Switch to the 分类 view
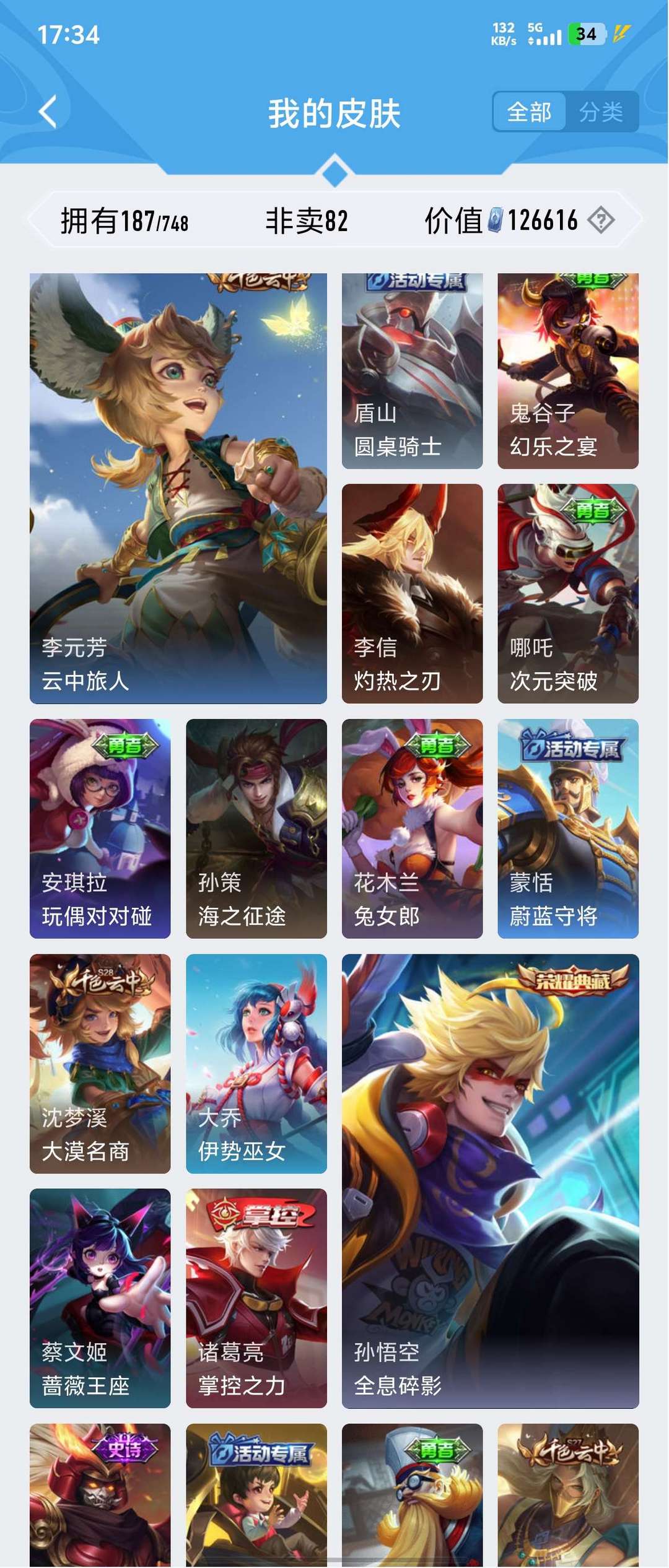669x1568 pixels. [601, 112]
